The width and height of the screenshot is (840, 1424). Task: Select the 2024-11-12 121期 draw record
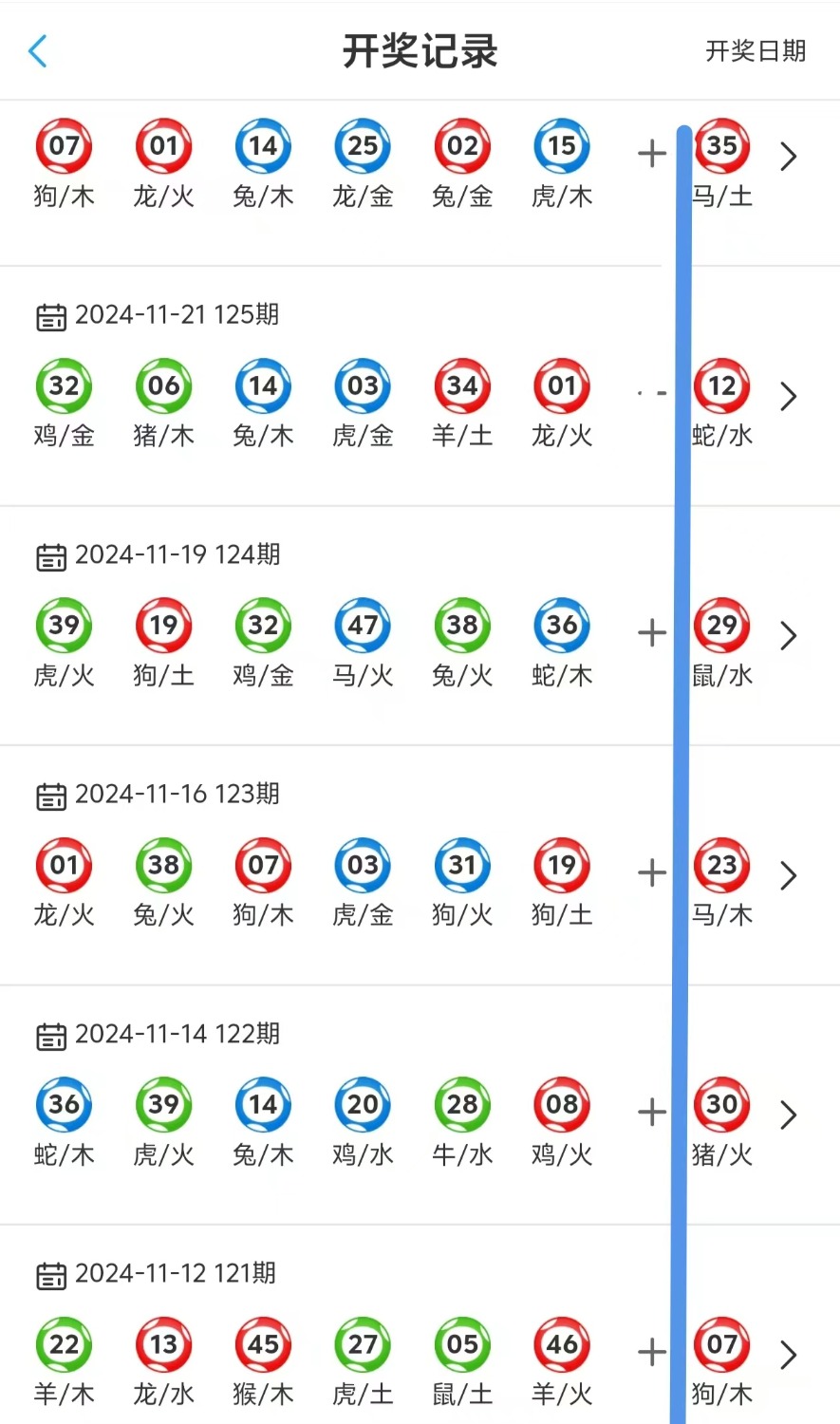coord(788,1355)
